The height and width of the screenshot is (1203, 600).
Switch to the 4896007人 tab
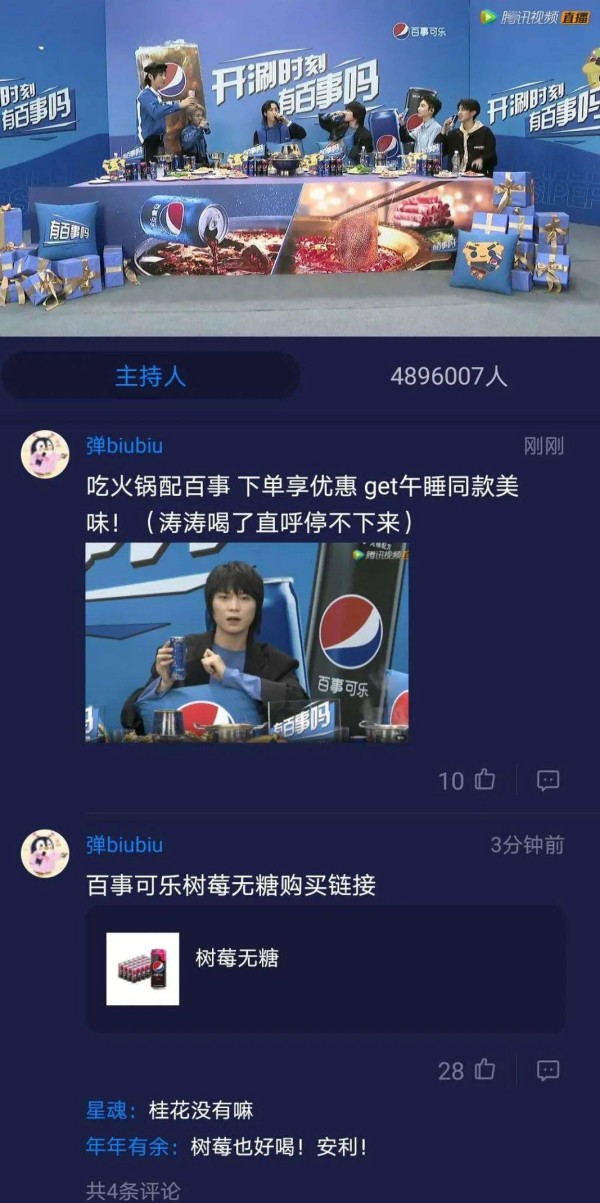[448, 377]
